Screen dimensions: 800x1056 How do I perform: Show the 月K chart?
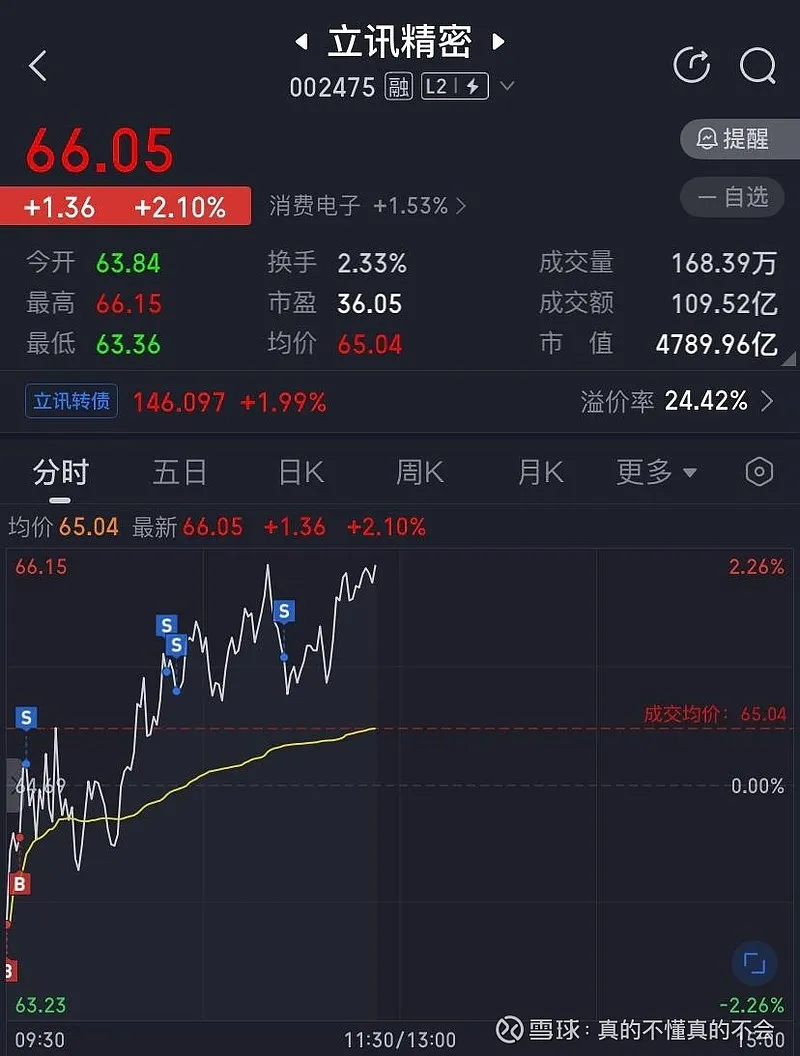click(x=540, y=472)
